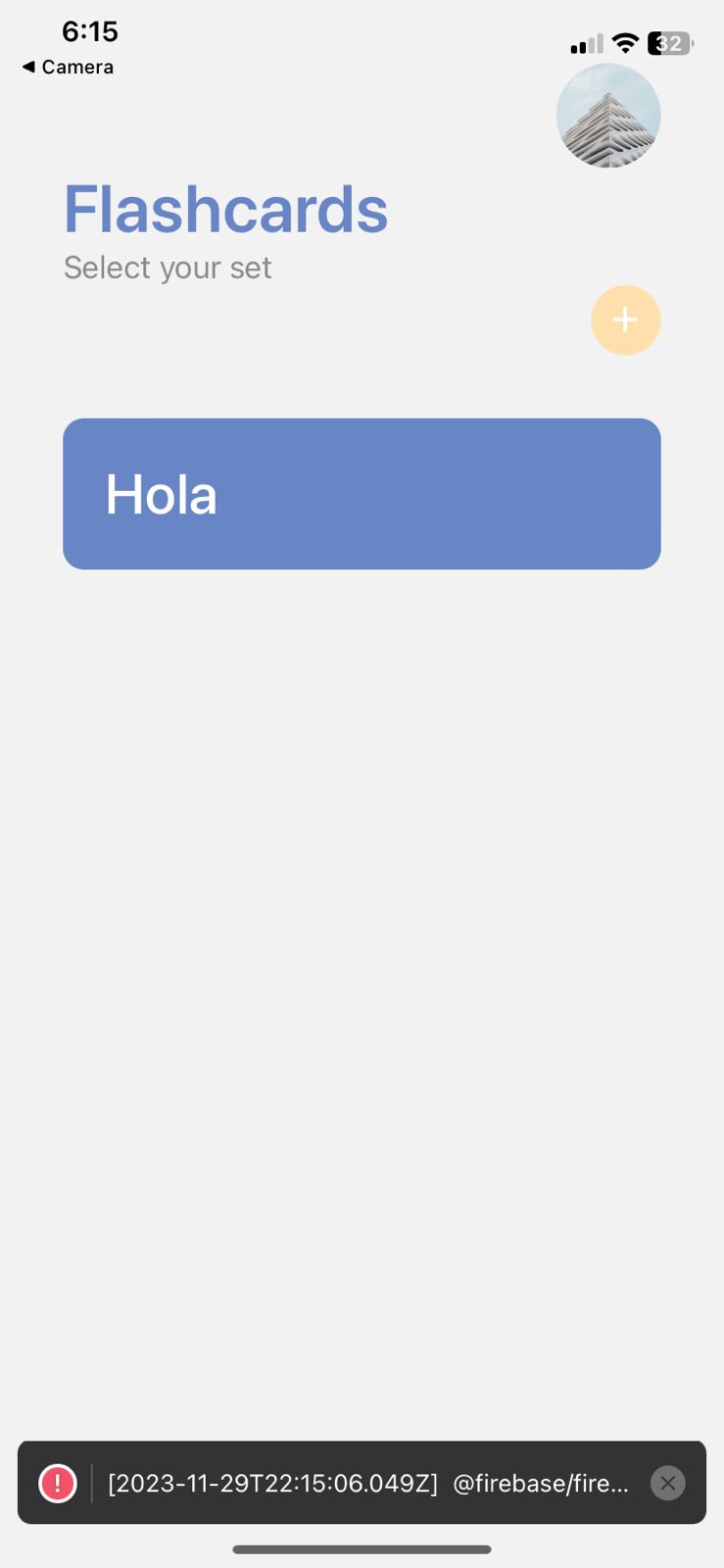724x1568 pixels.
Task: Tap the truncated @firebase/fire message text
Action: [540, 1483]
